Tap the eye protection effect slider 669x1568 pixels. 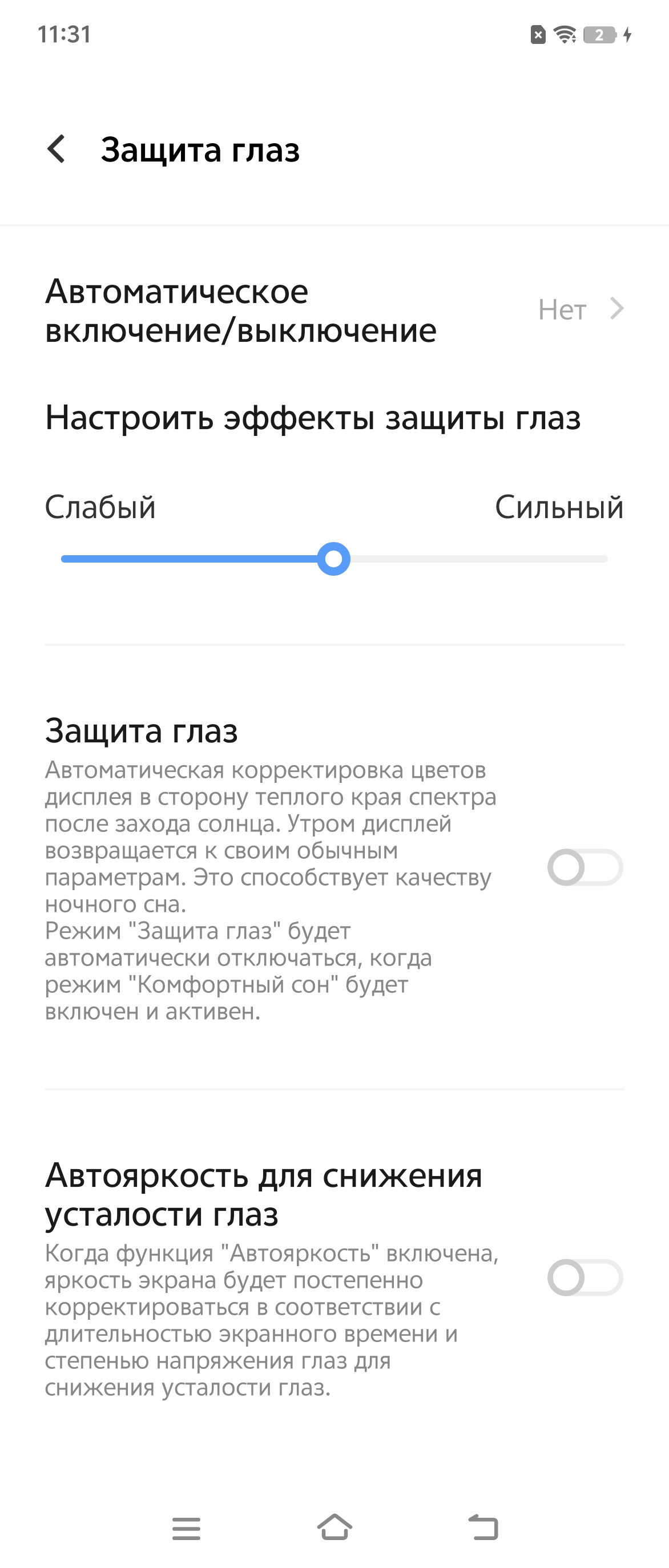(x=333, y=559)
